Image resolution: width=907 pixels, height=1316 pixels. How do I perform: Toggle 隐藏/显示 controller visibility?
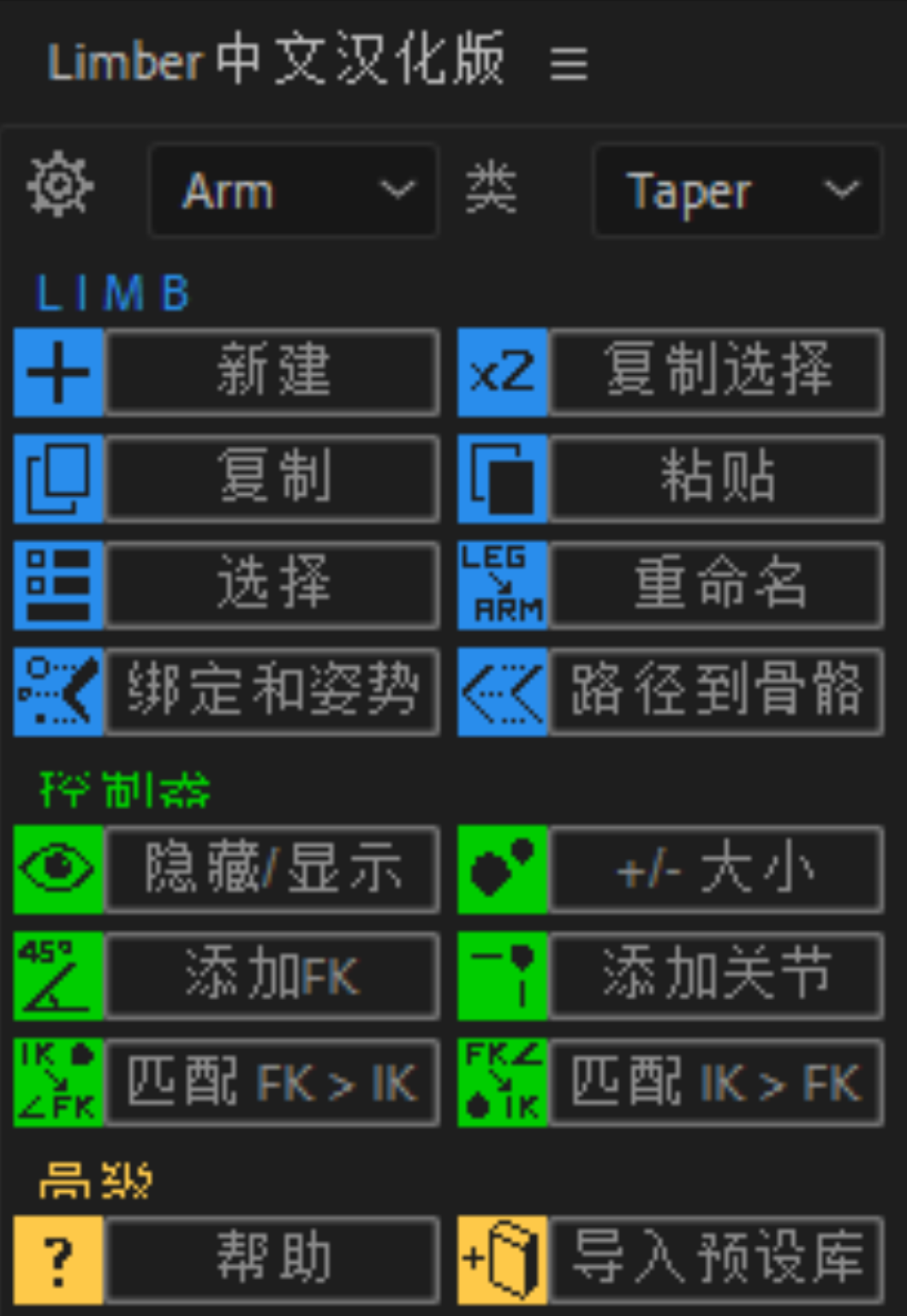click(x=272, y=869)
